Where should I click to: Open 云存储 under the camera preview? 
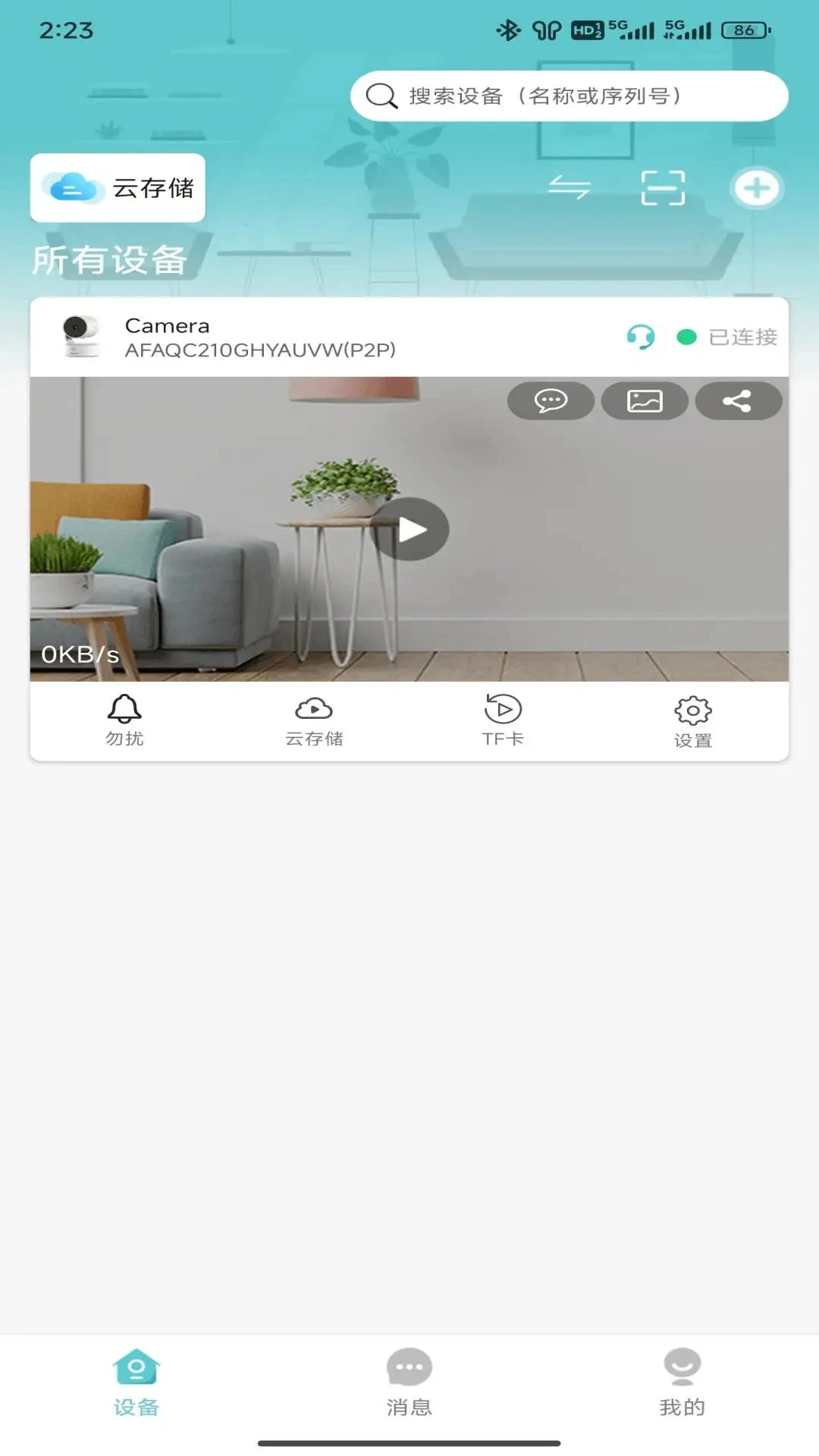tap(314, 720)
